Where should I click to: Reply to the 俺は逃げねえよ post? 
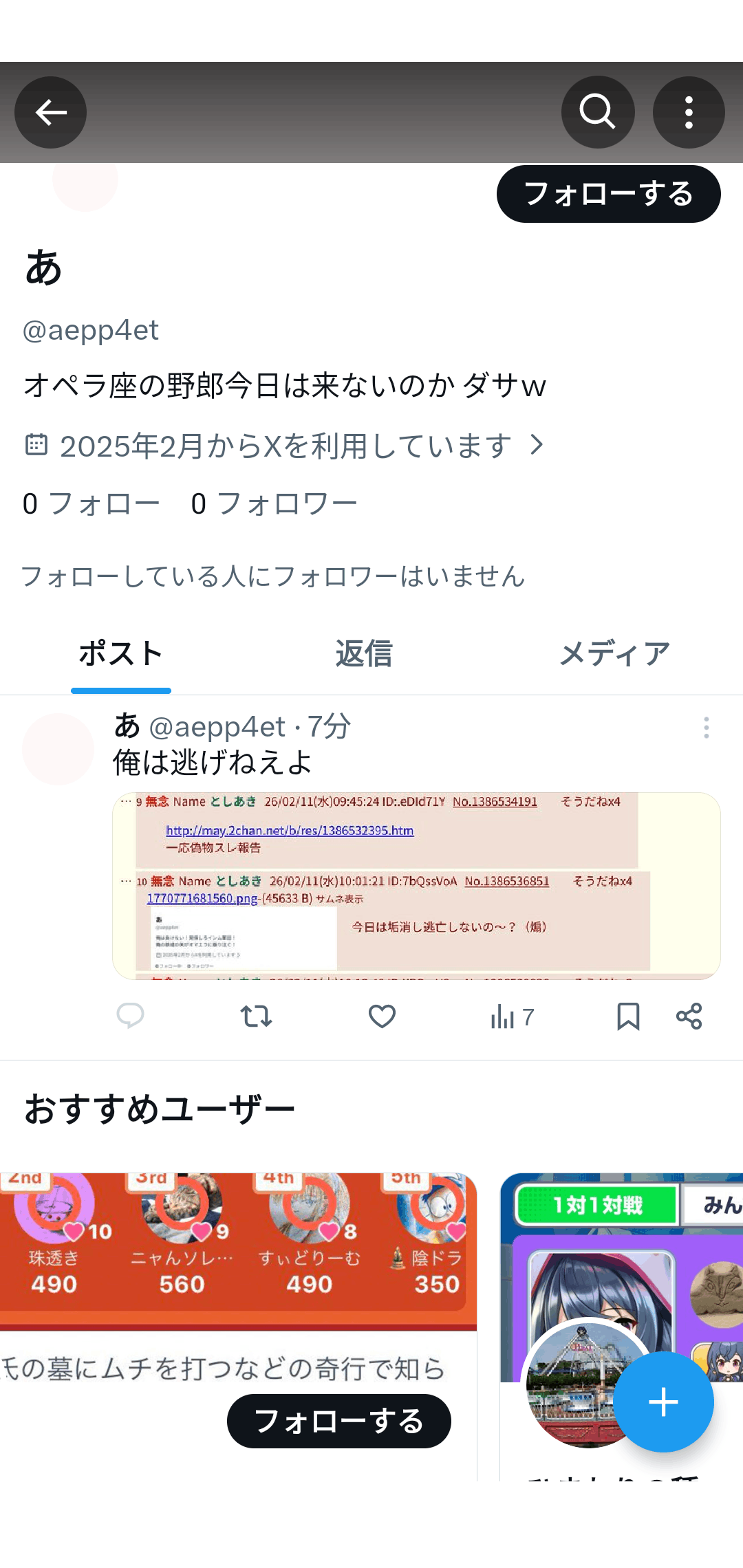click(130, 1016)
